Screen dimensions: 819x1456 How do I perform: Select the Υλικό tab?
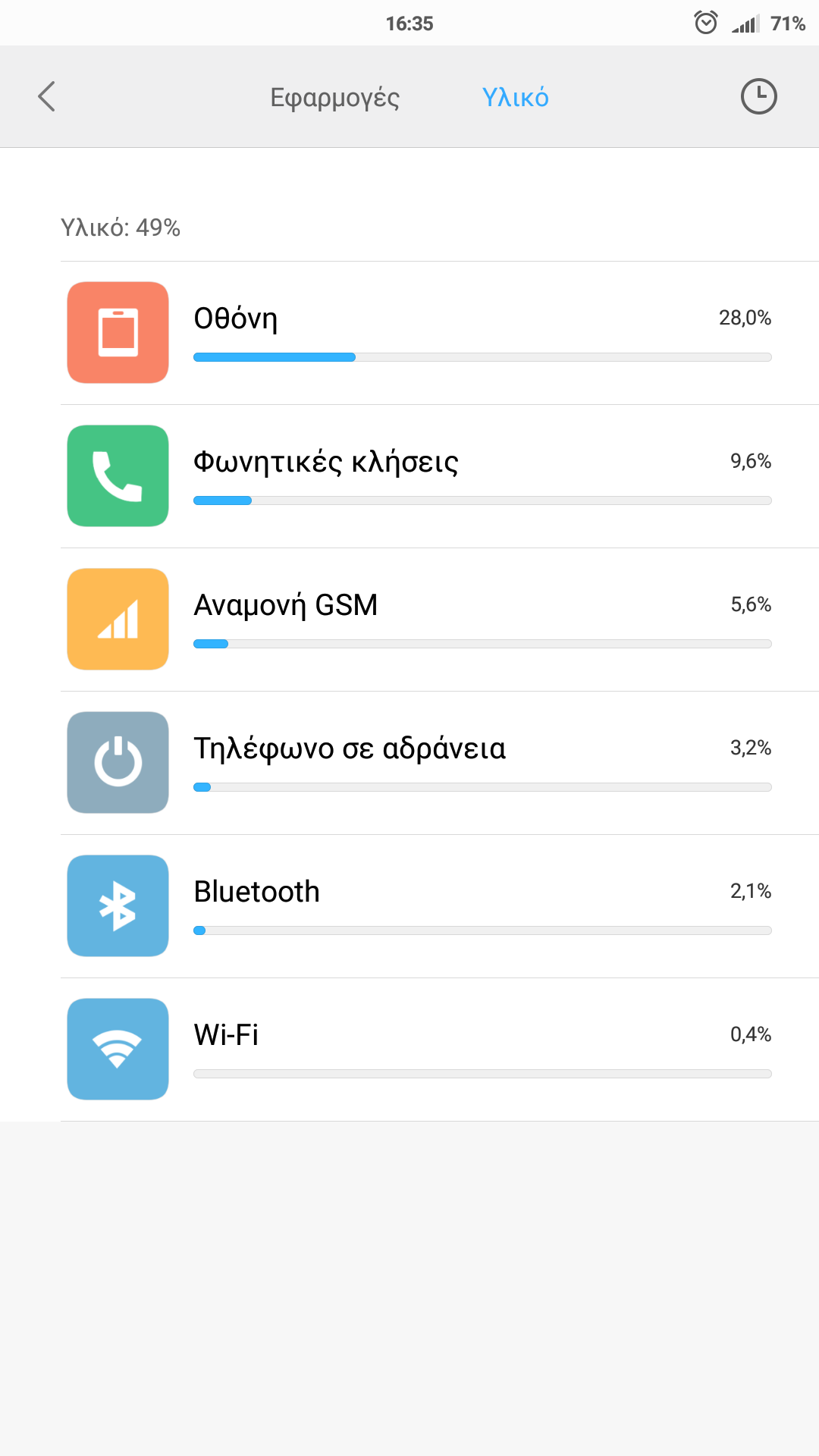coord(515,97)
